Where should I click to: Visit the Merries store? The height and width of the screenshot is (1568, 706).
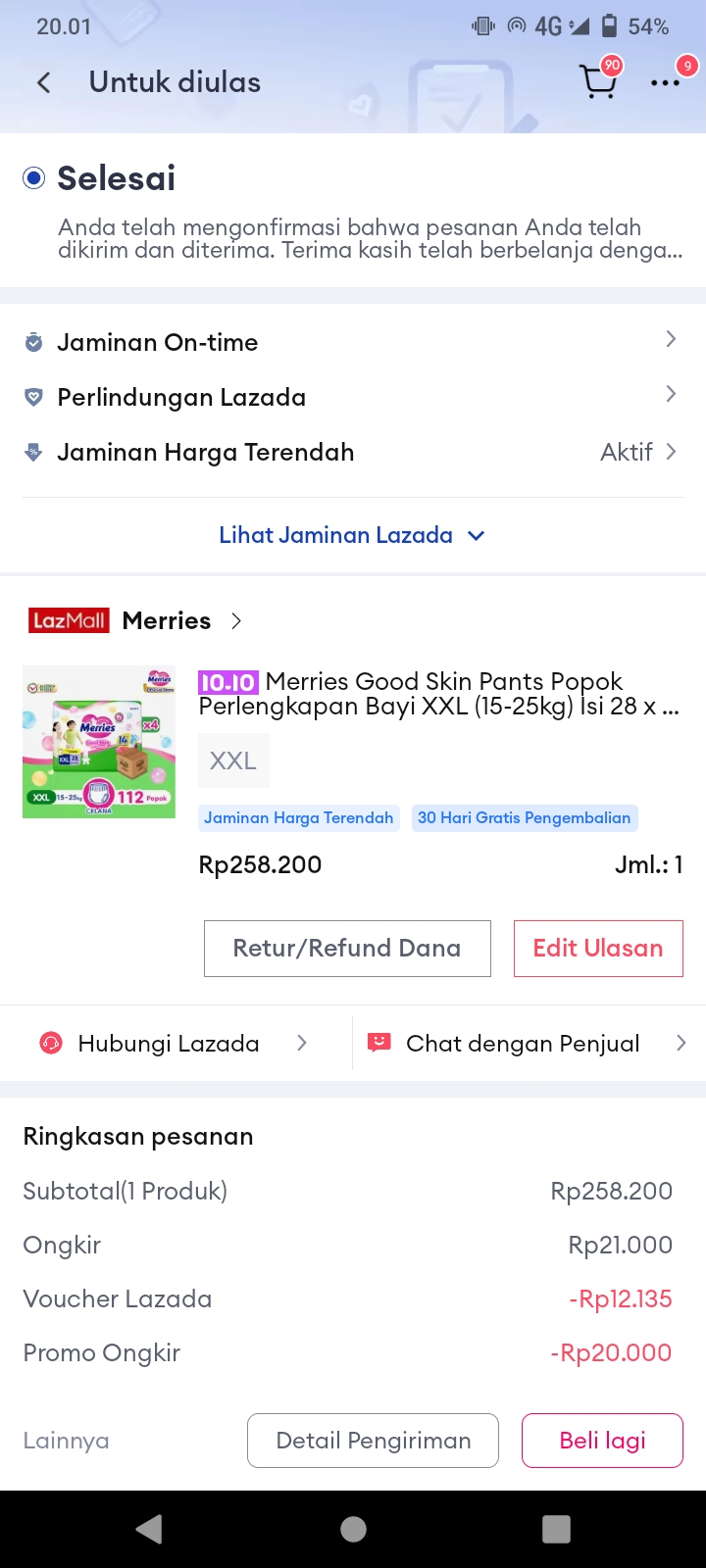pyautogui.click(x=167, y=621)
